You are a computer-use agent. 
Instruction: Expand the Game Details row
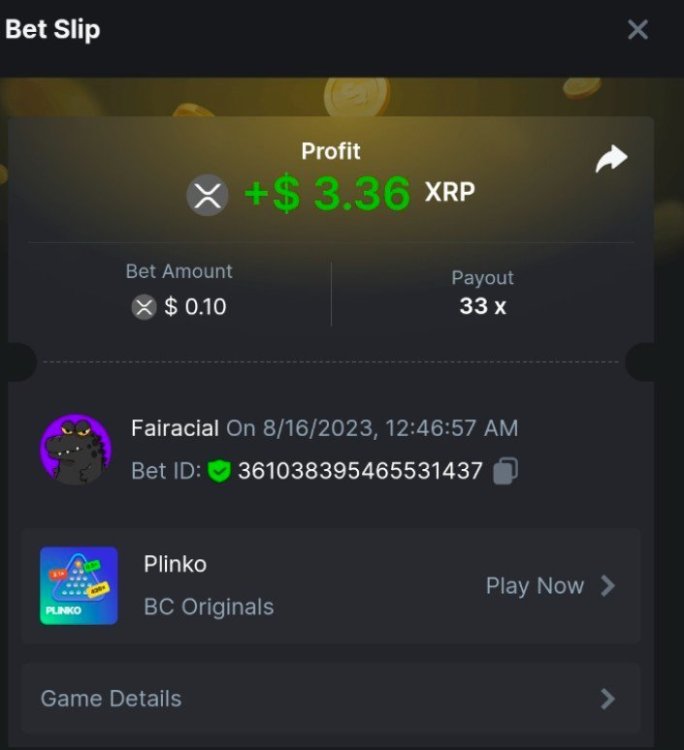[x=330, y=698]
